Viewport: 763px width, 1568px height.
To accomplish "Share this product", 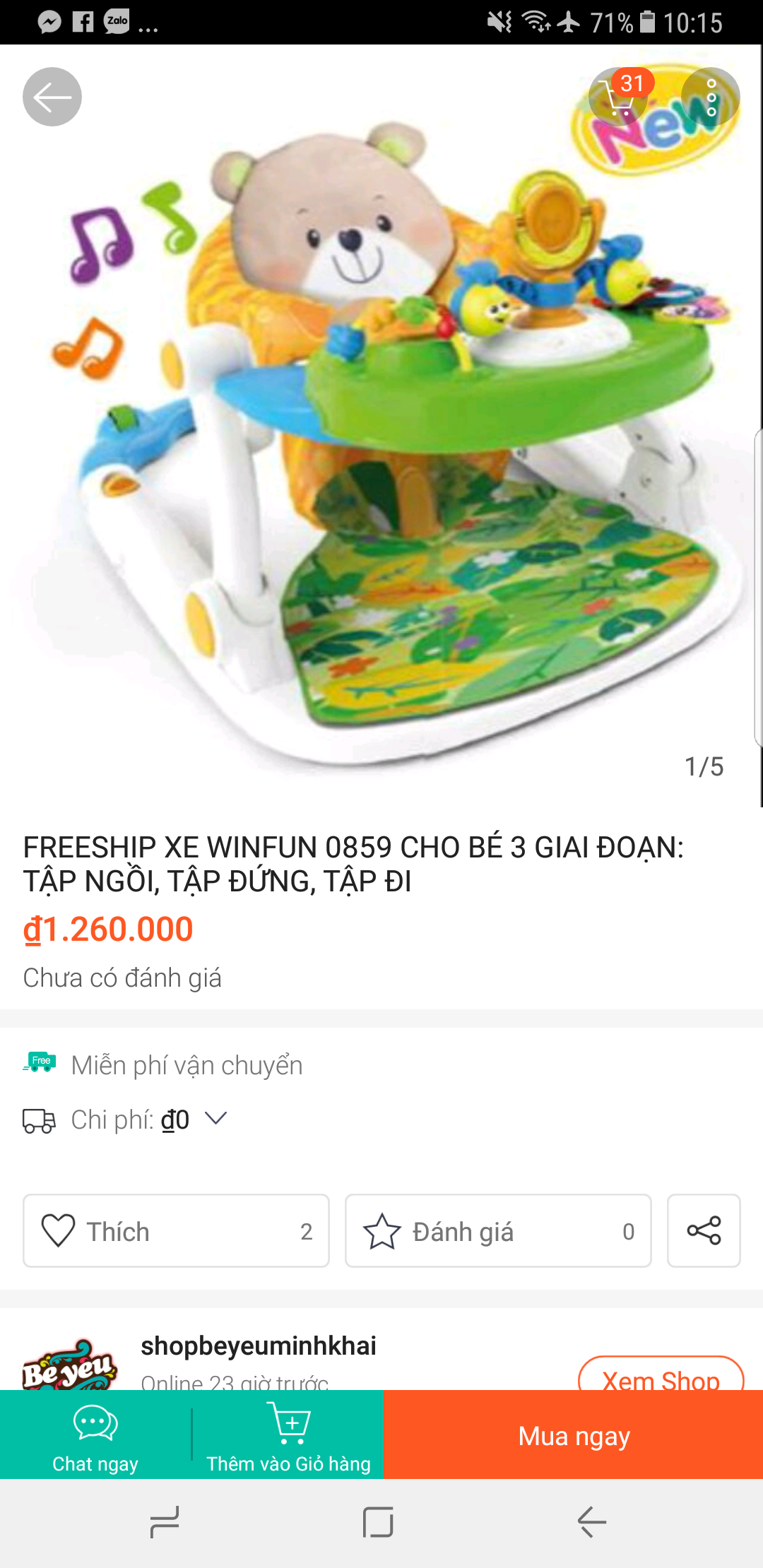I will pos(704,1230).
